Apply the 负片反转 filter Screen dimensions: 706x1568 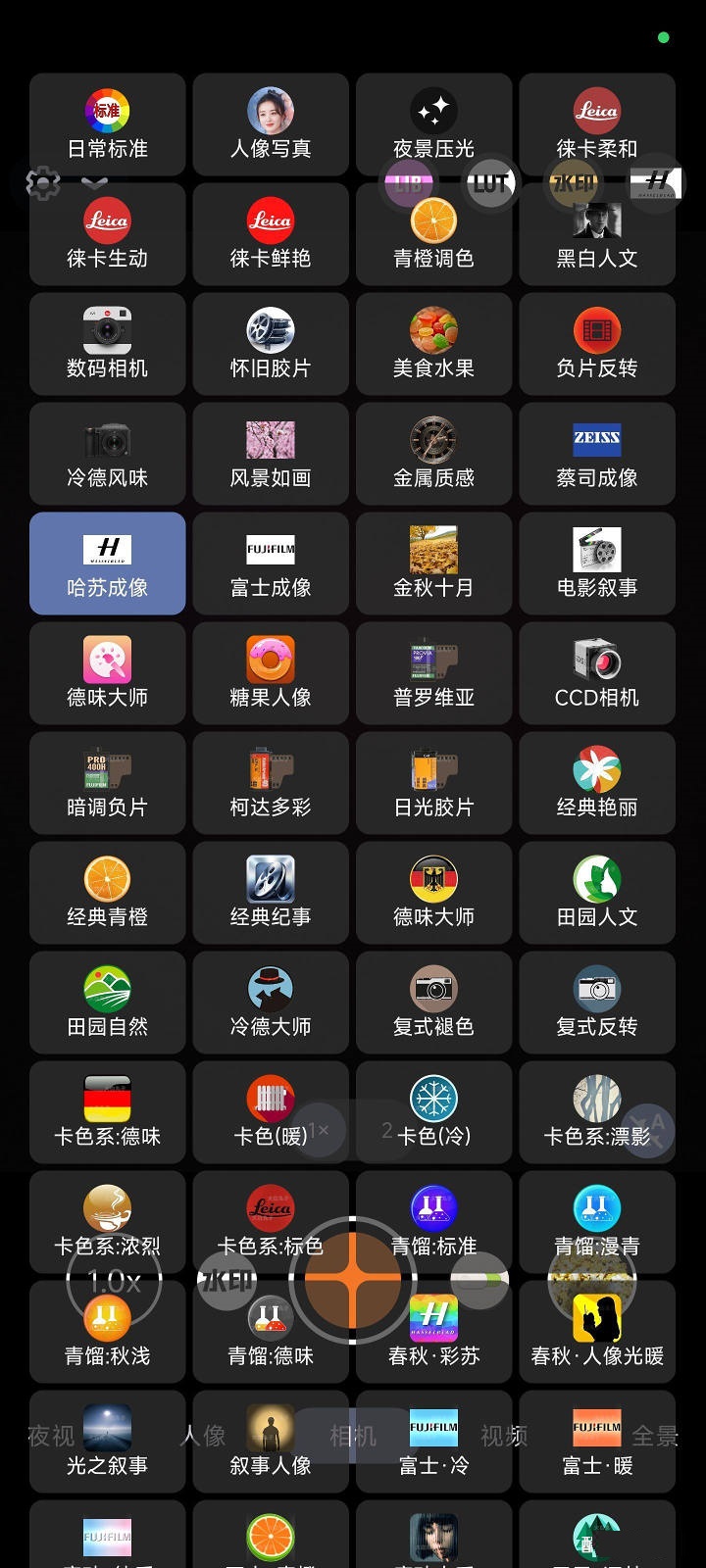tap(598, 344)
